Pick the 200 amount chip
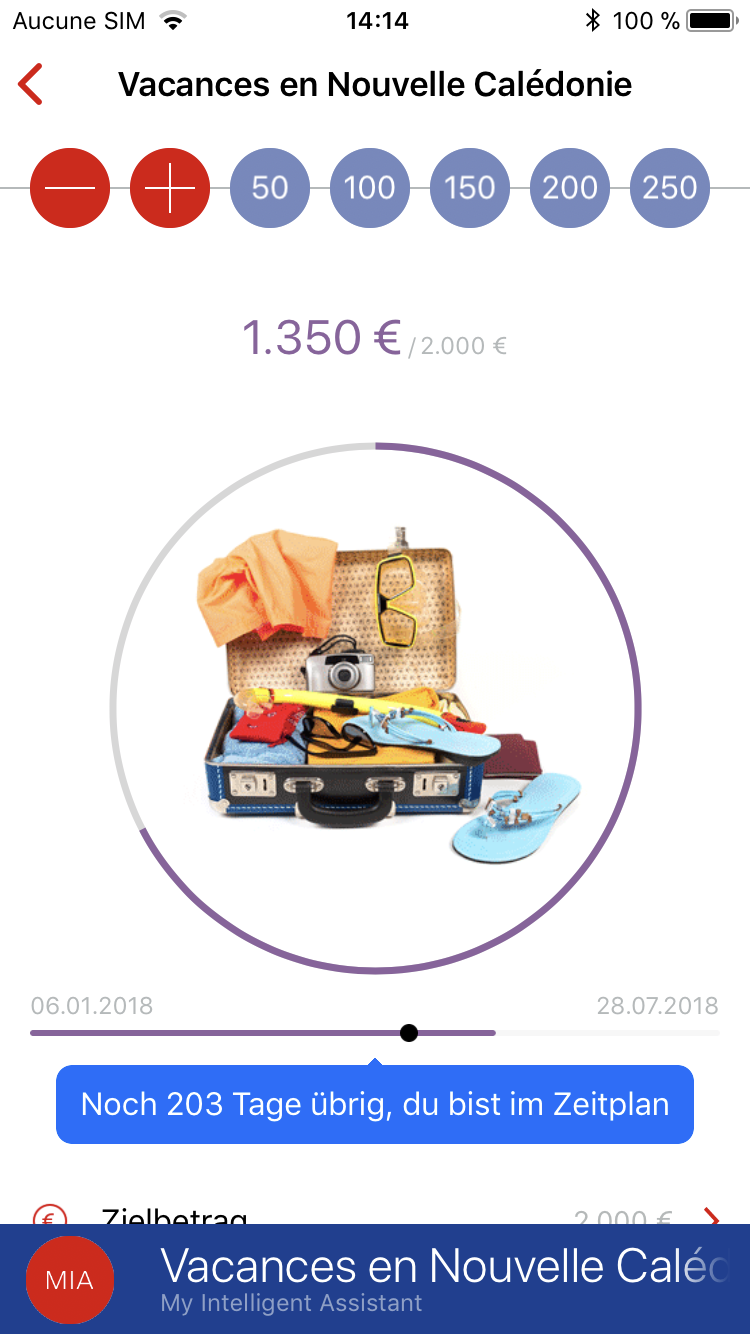This screenshot has height=1334, width=750. (570, 188)
